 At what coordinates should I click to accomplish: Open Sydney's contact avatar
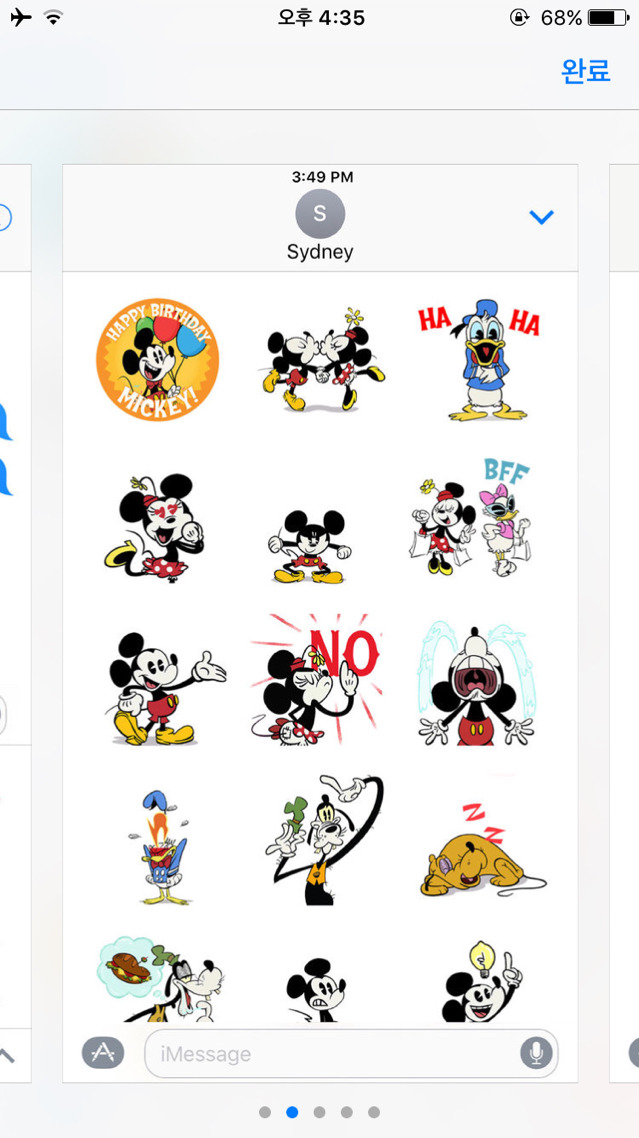320,213
